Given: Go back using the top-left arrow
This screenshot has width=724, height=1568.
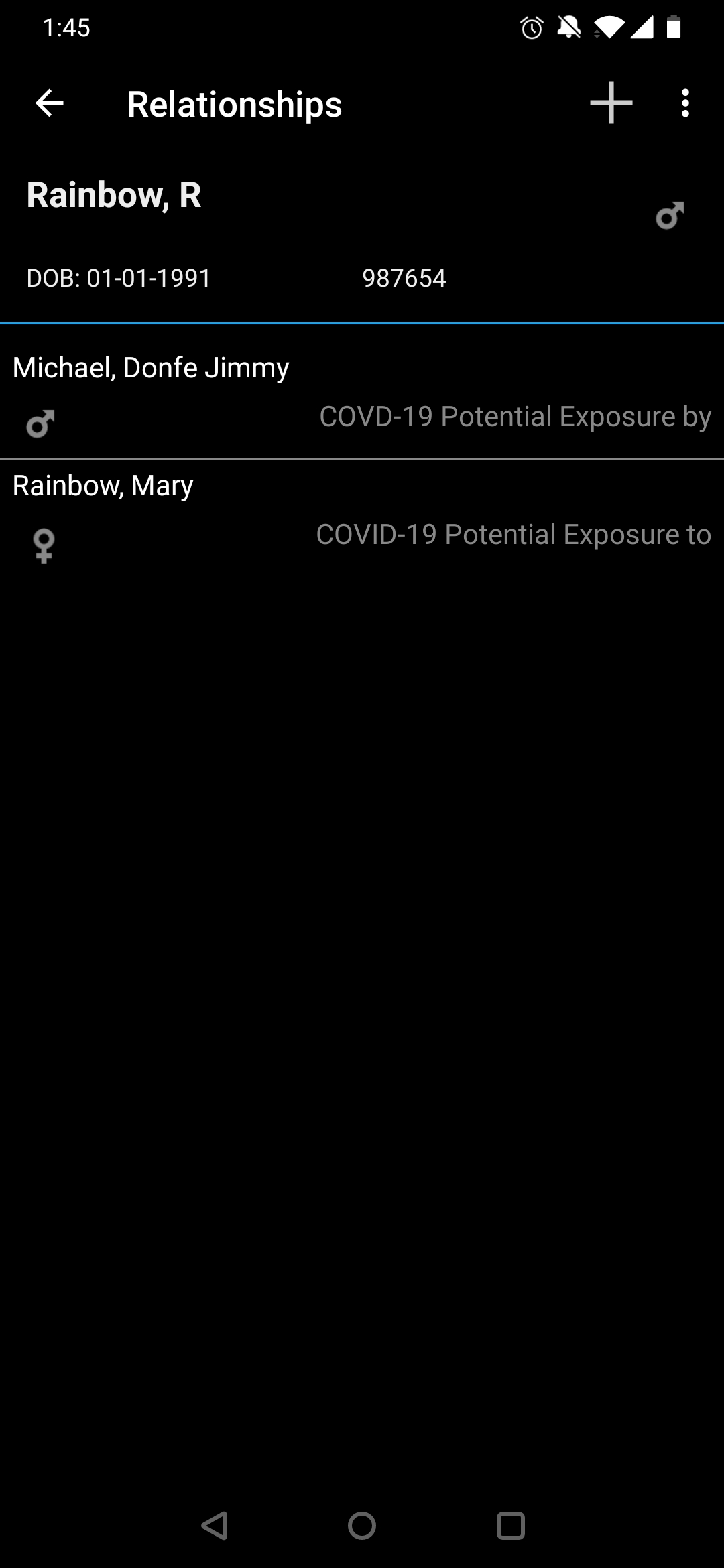Looking at the screenshot, I should click(x=50, y=103).
